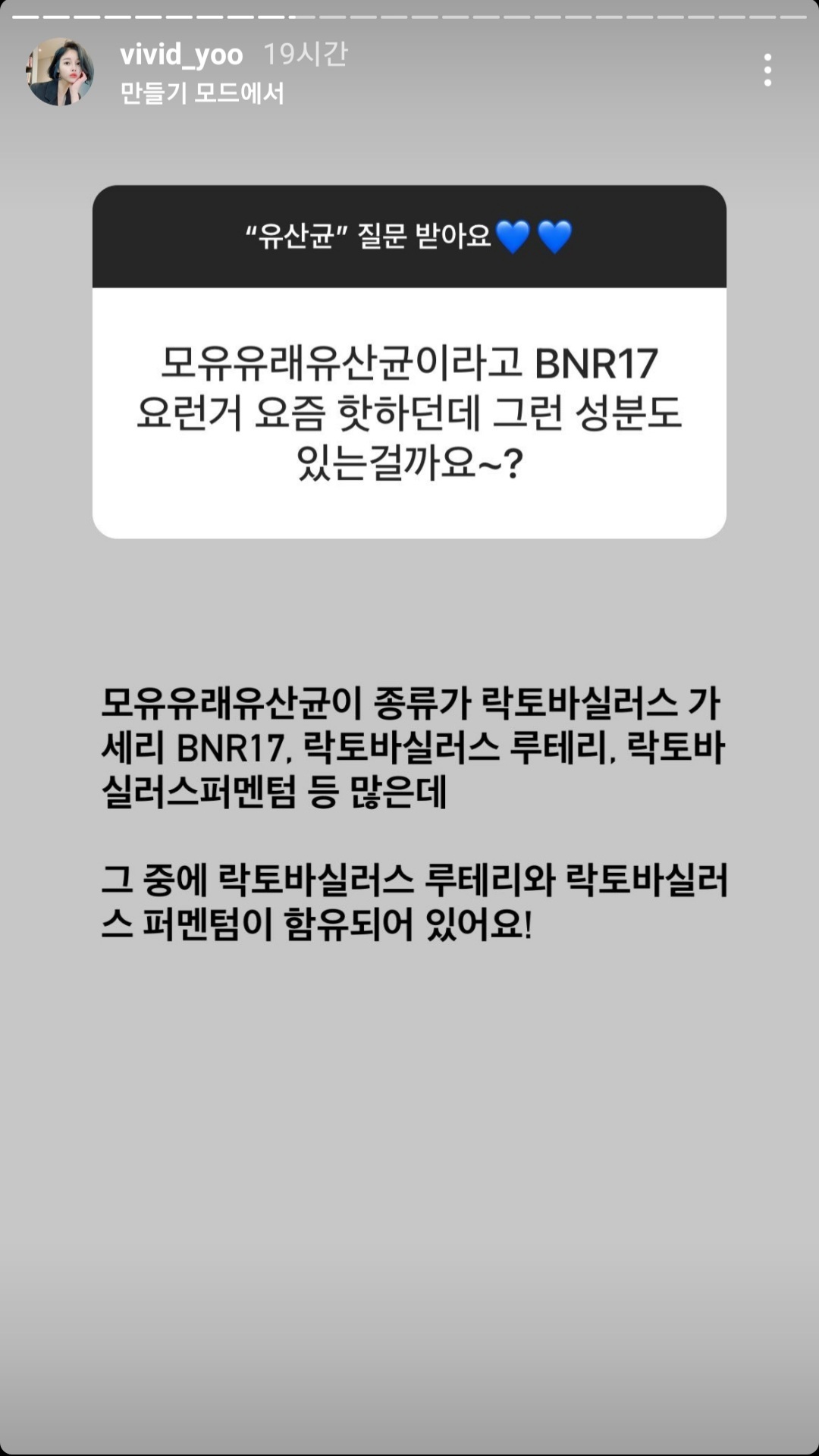Screen dimensions: 819x1456
Task: Open the story overflow menu
Action: click(x=767, y=71)
